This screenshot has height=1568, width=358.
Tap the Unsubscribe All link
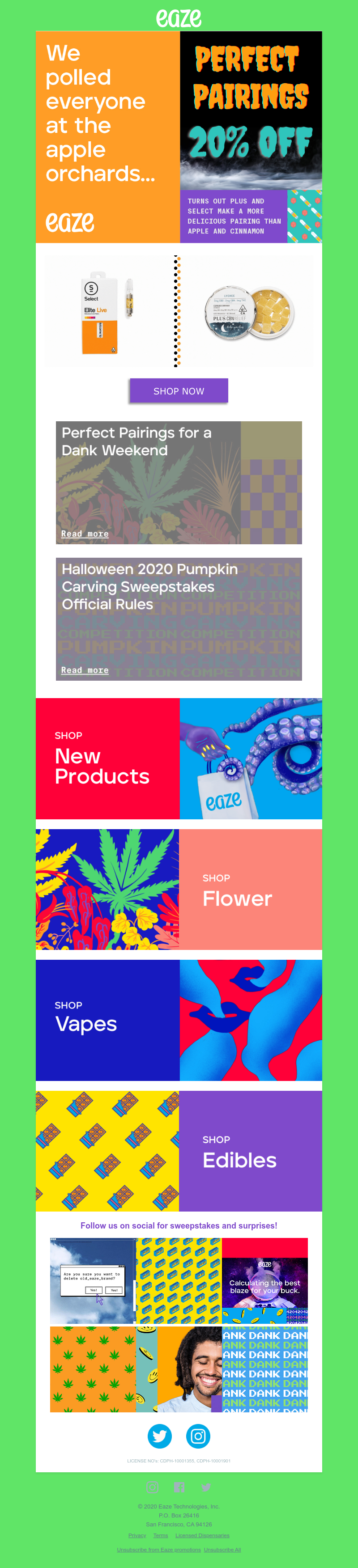click(x=222, y=1550)
